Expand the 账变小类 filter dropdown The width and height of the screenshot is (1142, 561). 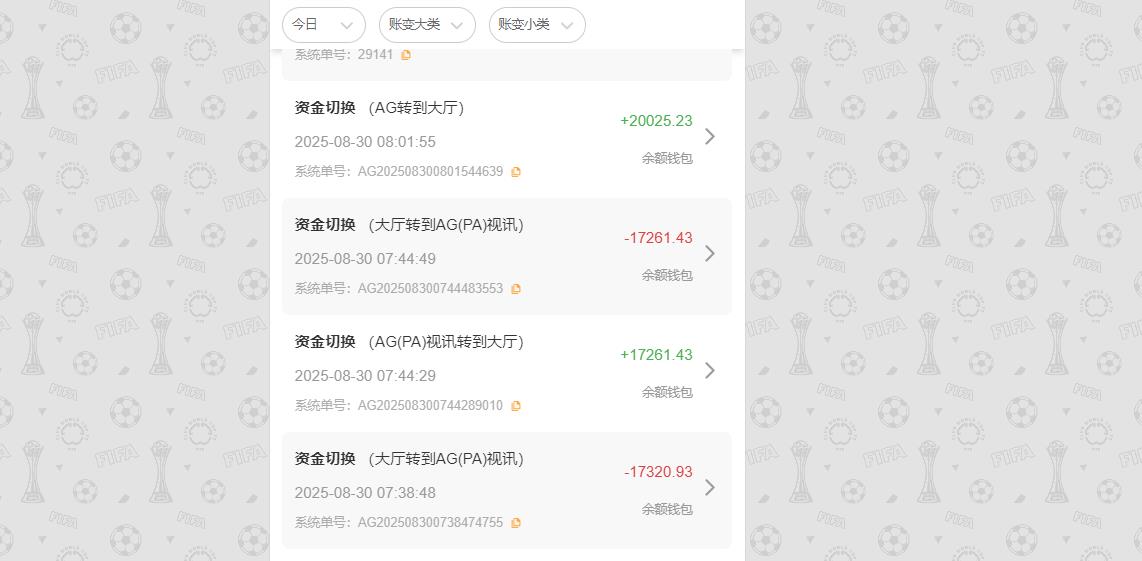pos(537,25)
